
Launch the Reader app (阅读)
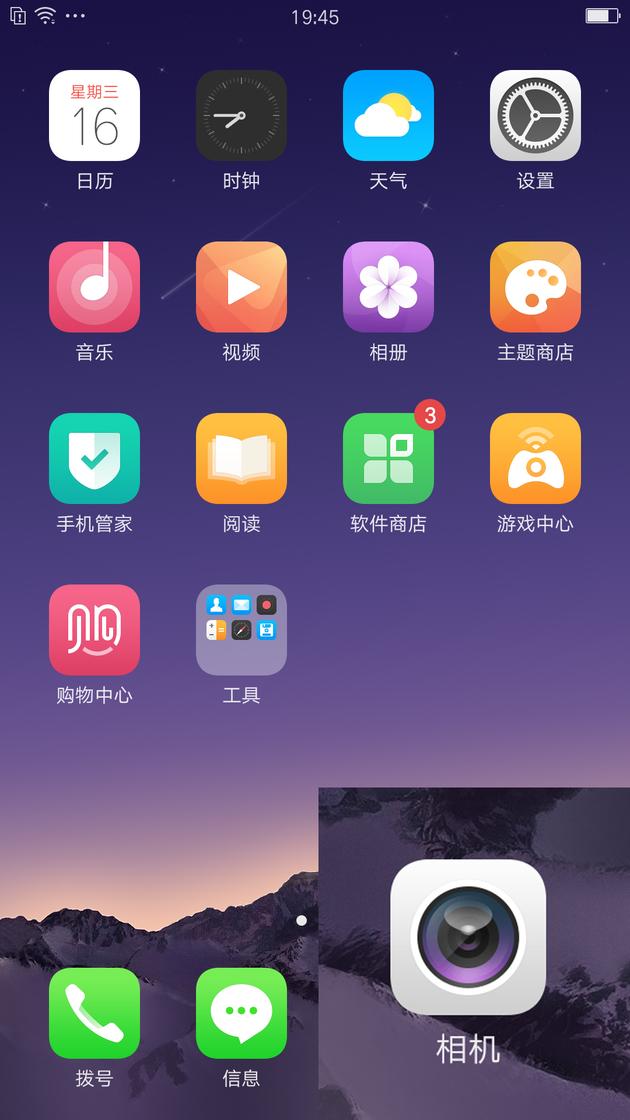pyautogui.click(x=241, y=459)
